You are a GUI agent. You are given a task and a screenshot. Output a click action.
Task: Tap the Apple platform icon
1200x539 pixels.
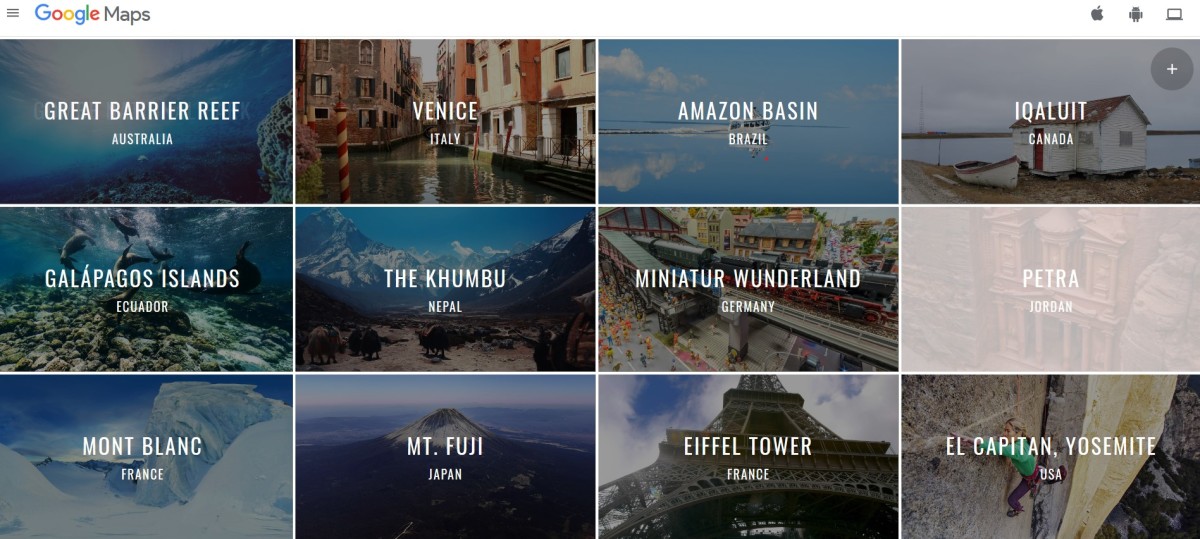tap(1097, 14)
